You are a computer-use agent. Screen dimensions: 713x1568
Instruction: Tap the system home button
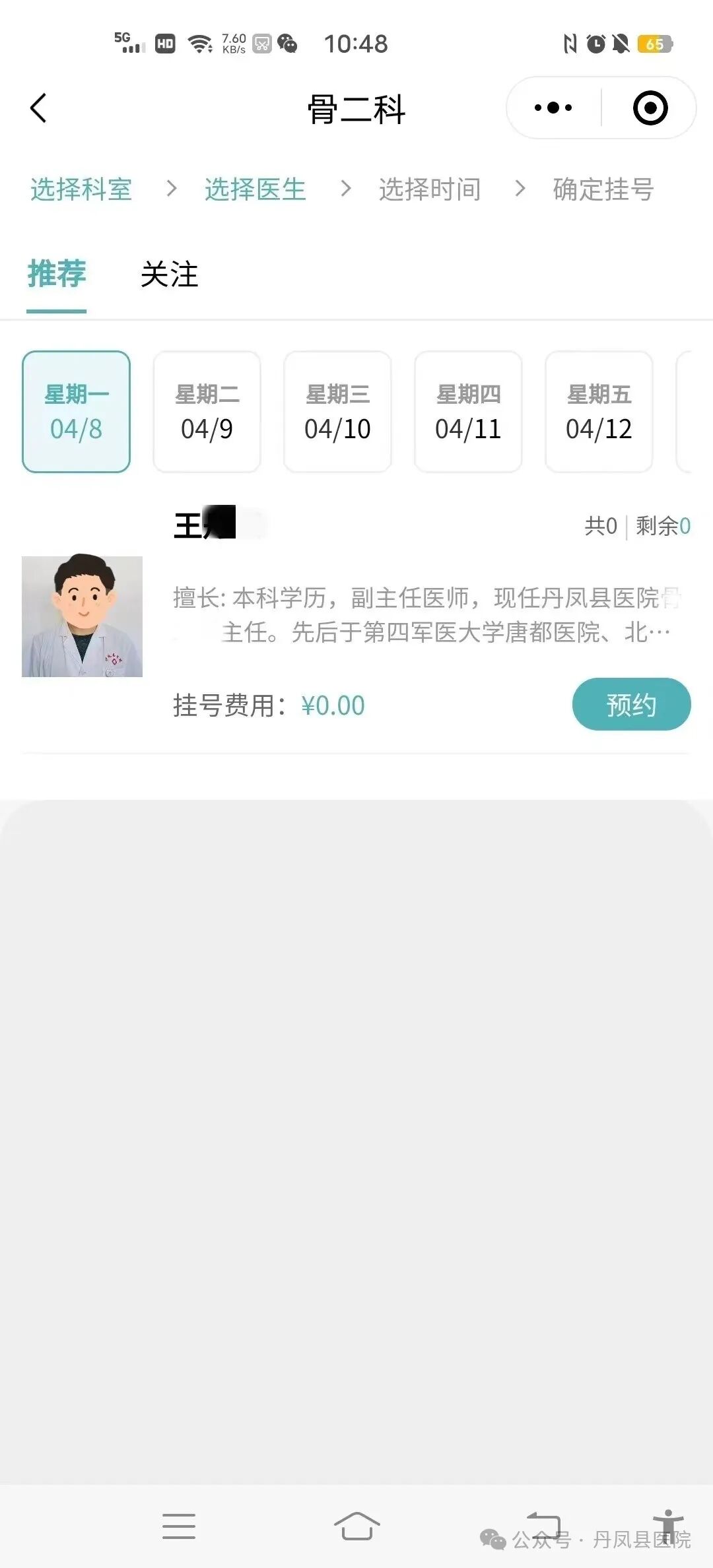(x=356, y=1526)
